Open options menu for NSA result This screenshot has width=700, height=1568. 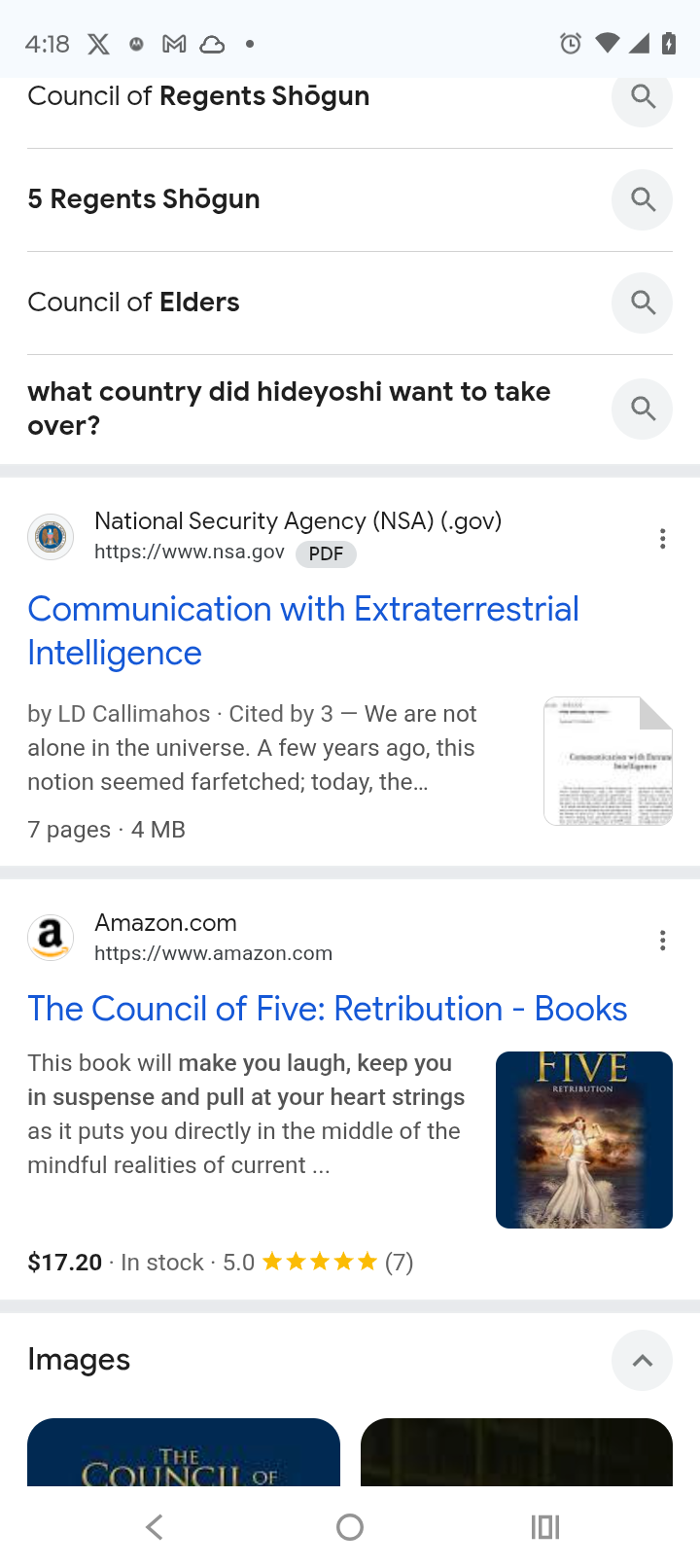[x=663, y=539]
